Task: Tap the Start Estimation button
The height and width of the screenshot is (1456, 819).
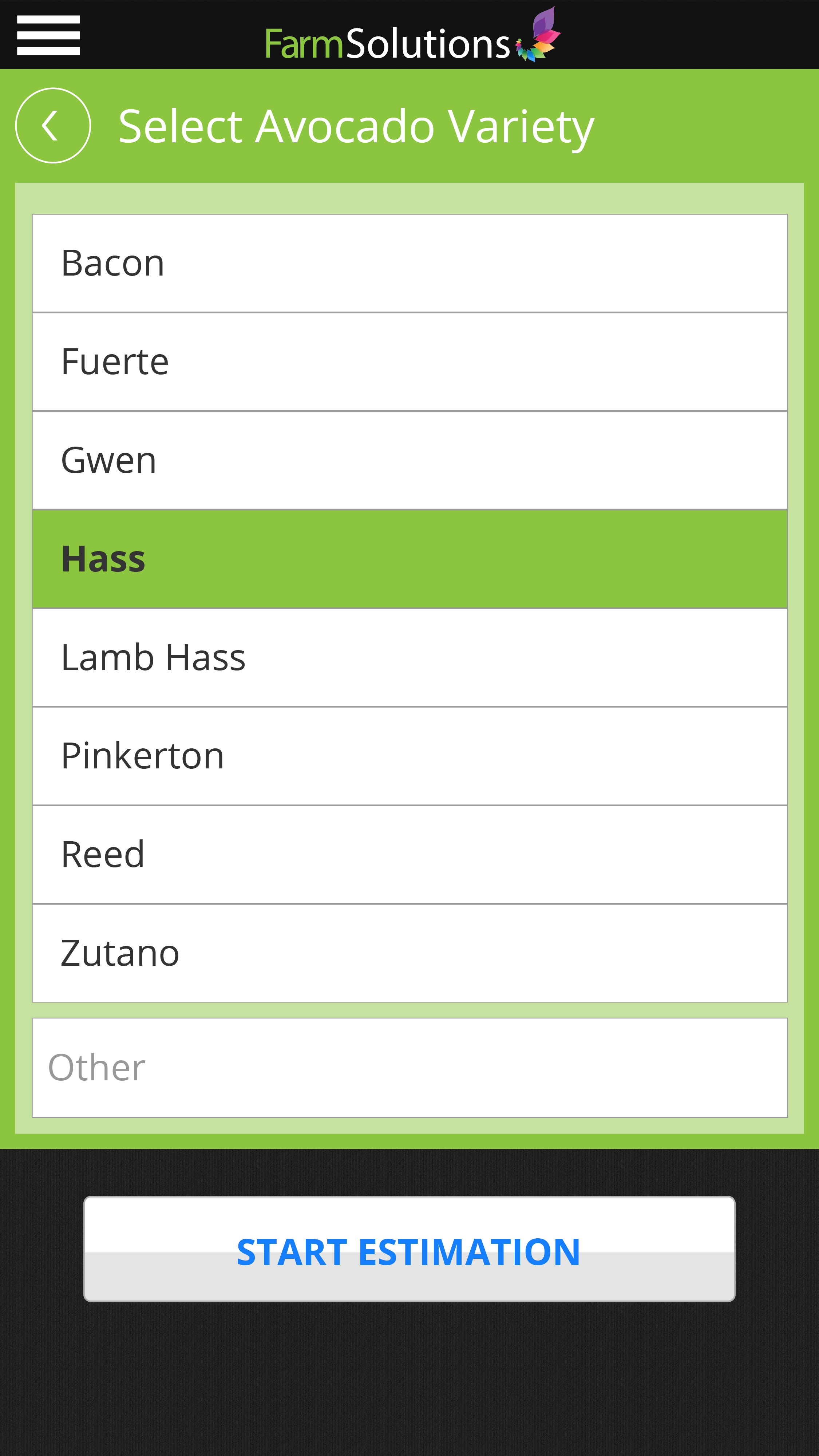Action: click(409, 1249)
